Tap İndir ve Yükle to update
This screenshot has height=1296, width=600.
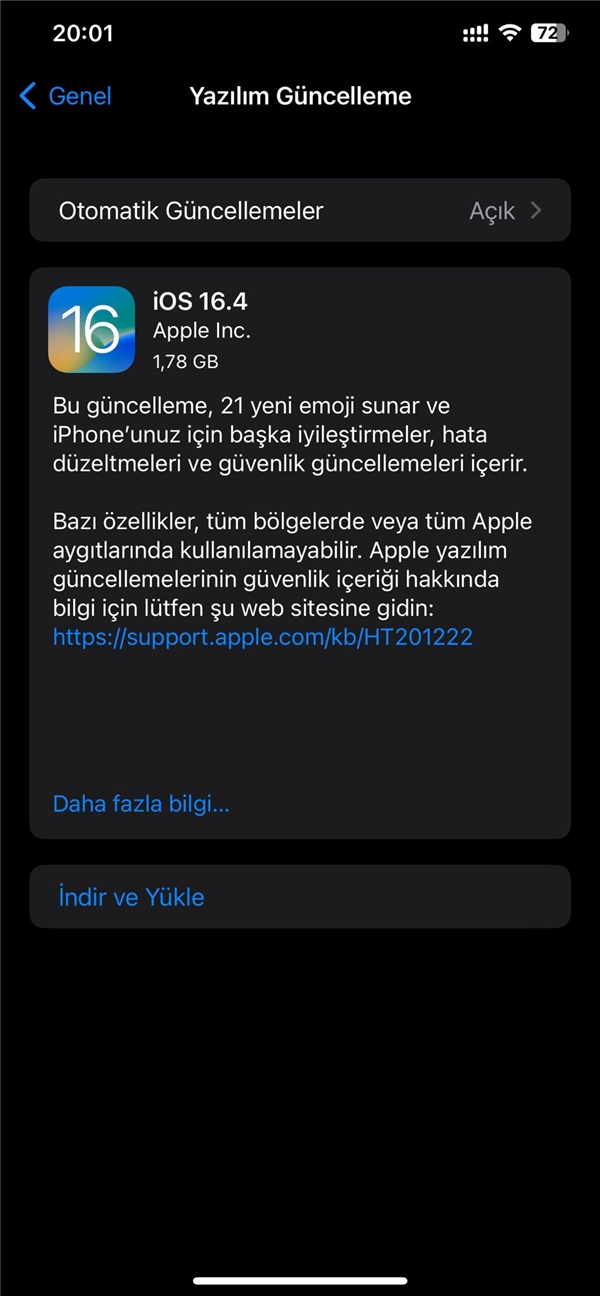(x=131, y=897)
